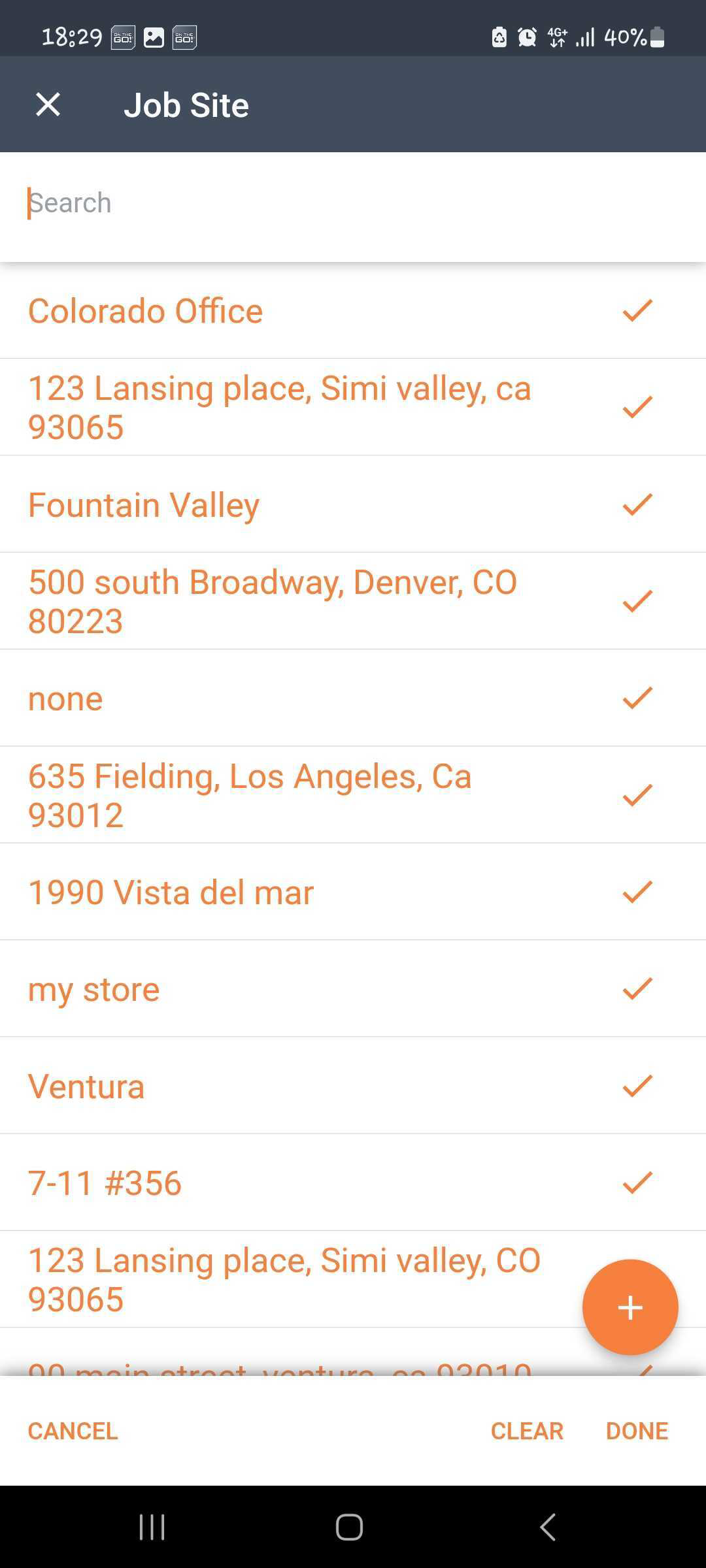
Task: Confirm selection with DONE
Action: coord(637,1431)
